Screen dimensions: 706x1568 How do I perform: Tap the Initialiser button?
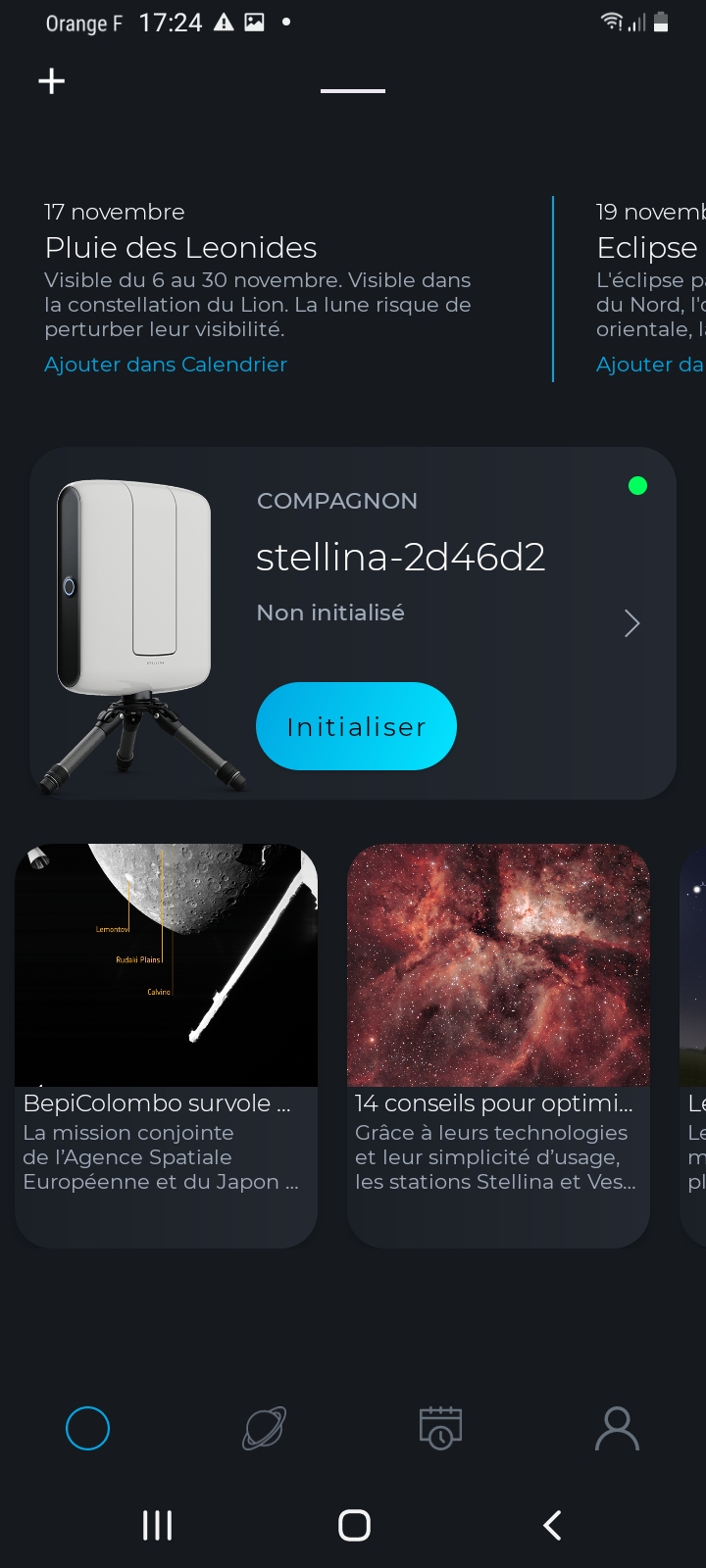pyautogui.click(x=356, y=726)
